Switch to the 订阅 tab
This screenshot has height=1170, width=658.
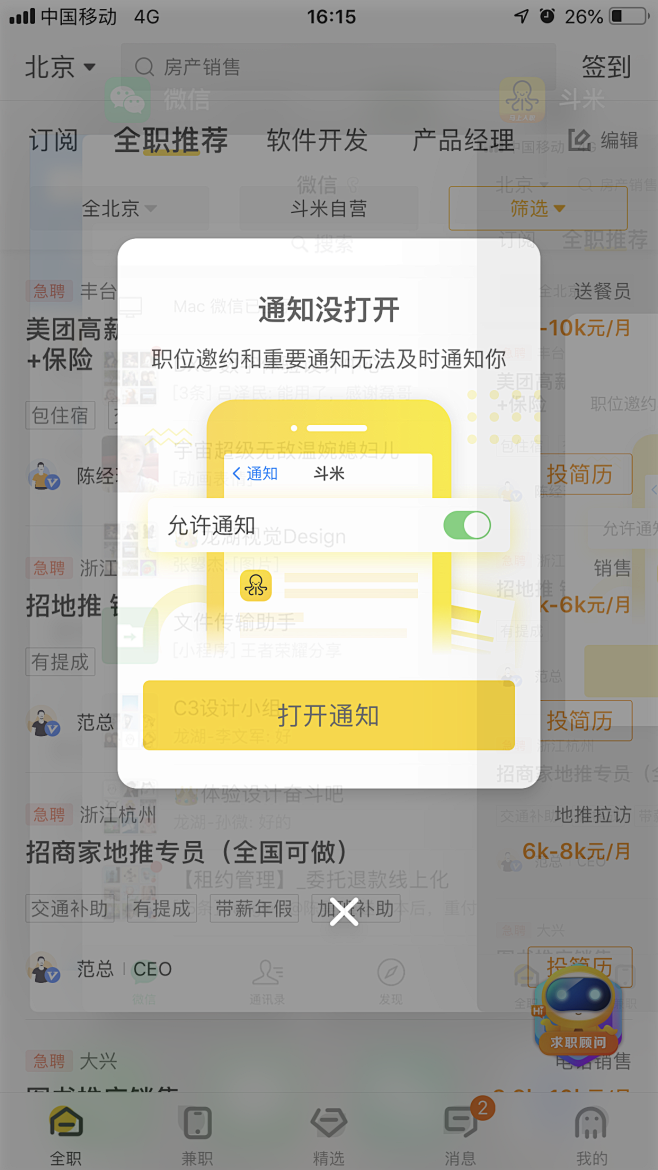tap(53, 140)
